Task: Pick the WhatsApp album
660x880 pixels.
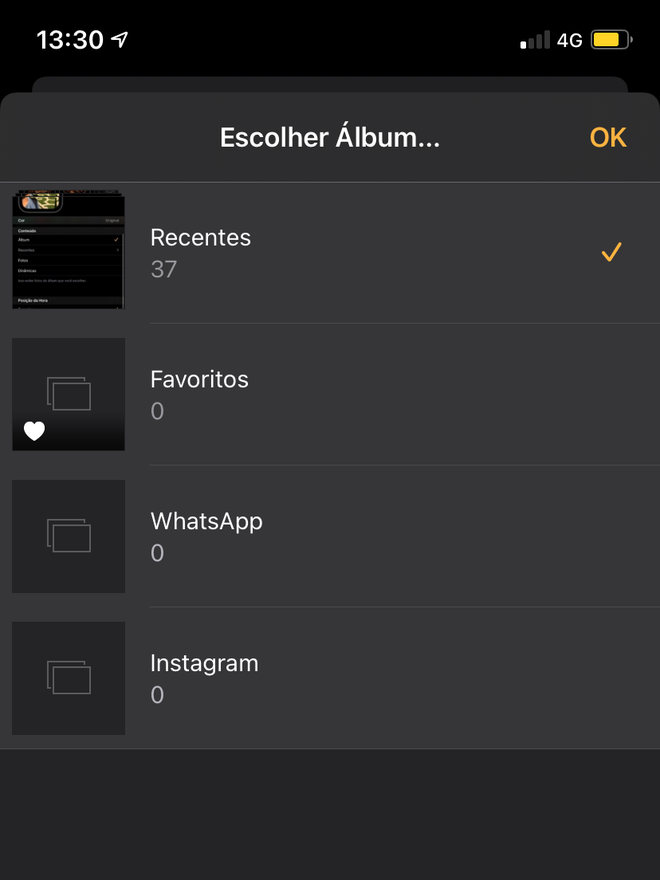Action: tap(330, 536)
